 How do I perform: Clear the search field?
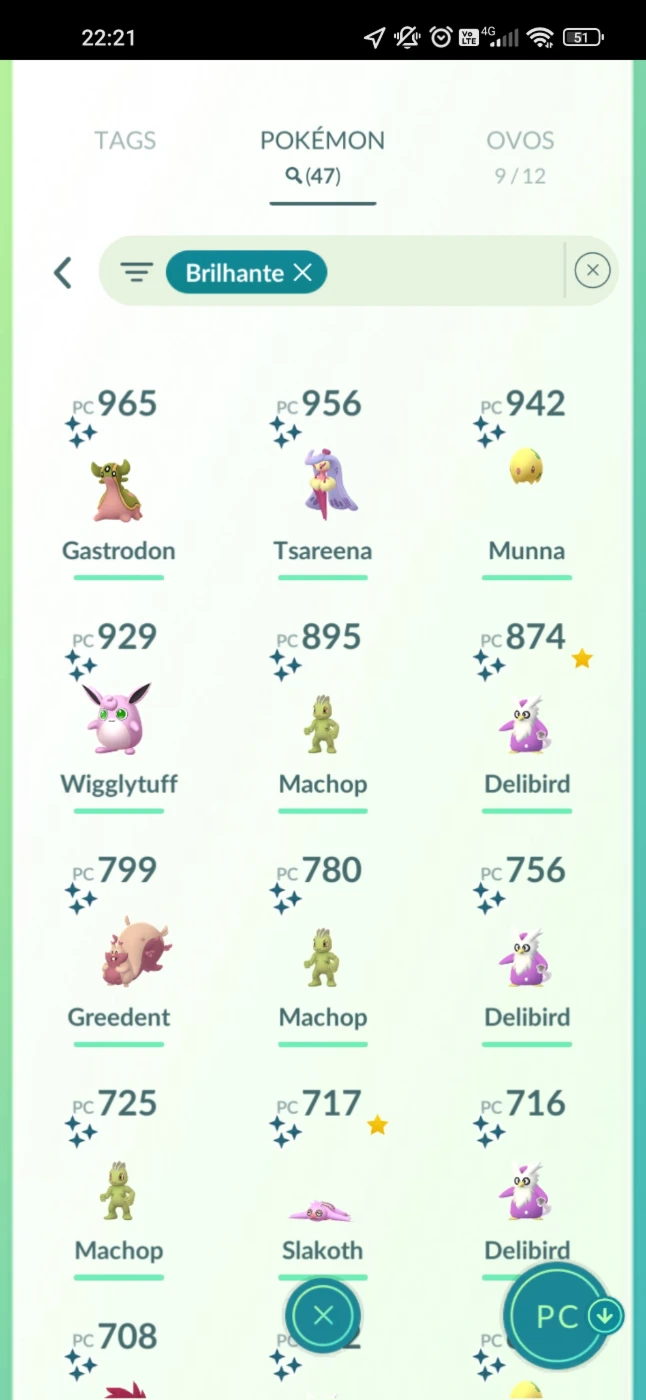(x=592, y=270)
